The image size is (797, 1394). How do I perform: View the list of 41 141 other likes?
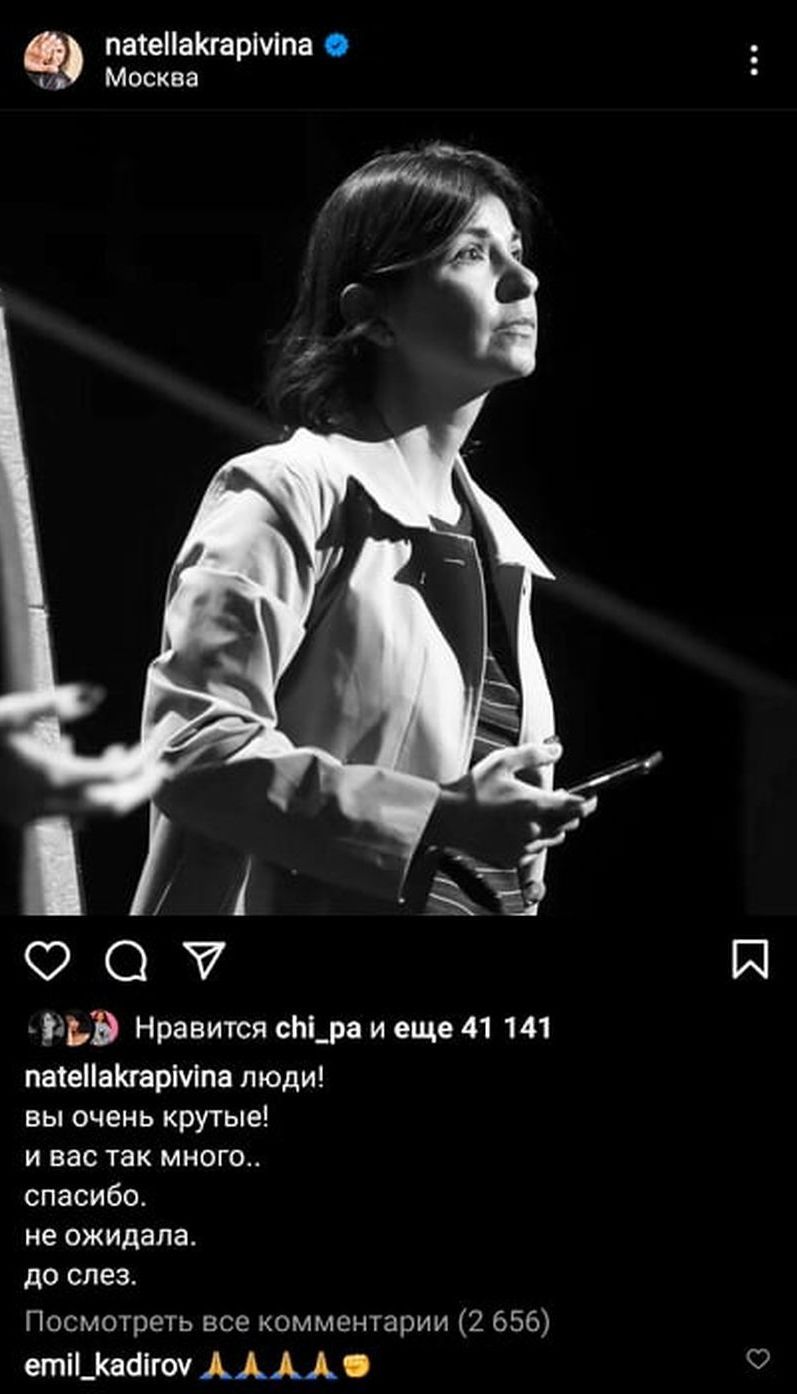[473, 1027]
